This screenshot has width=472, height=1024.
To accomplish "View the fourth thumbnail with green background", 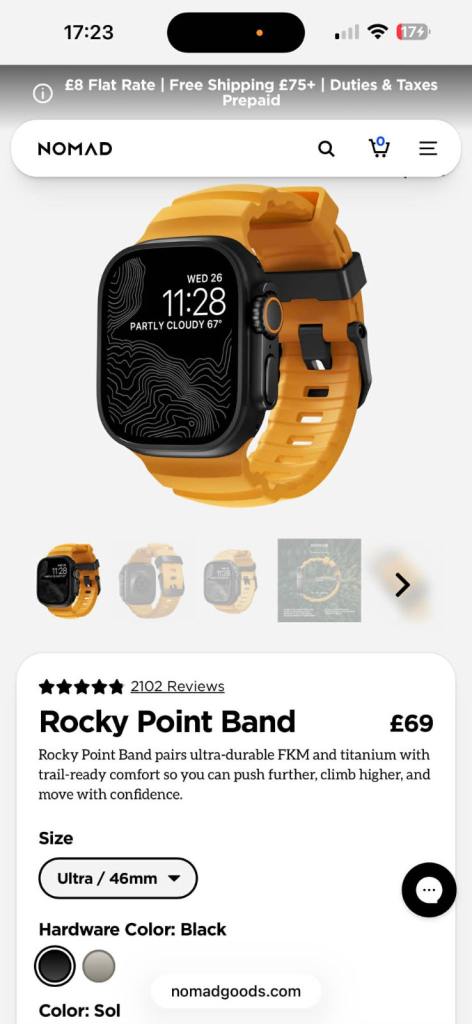I will click(319, 580).
